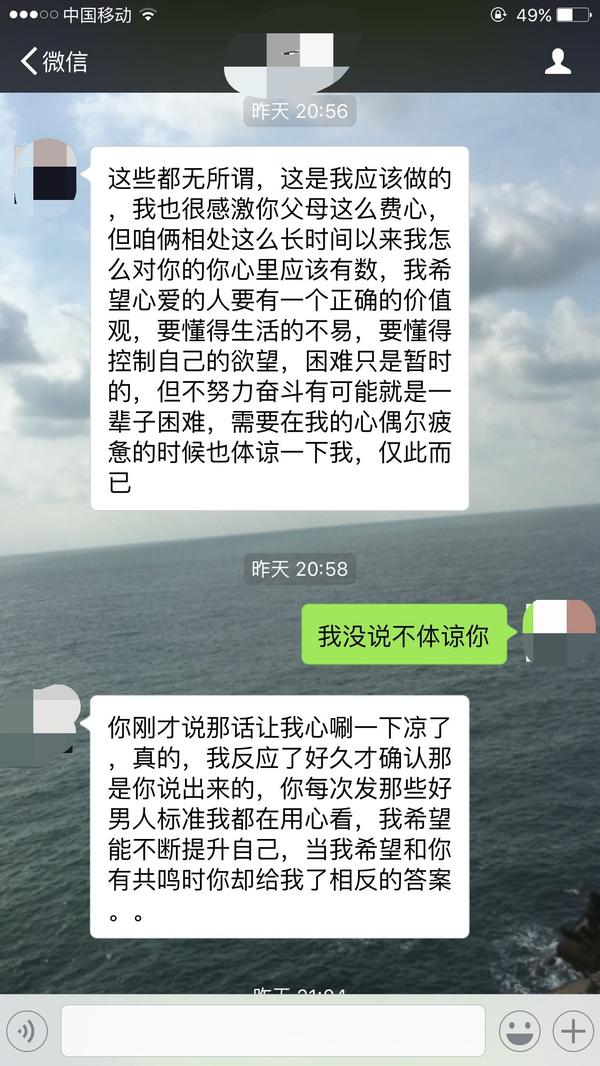Open avatar beside message 这些都无所谓
The width and height of the screenshot is (600, 1066).
click(48, 172)
